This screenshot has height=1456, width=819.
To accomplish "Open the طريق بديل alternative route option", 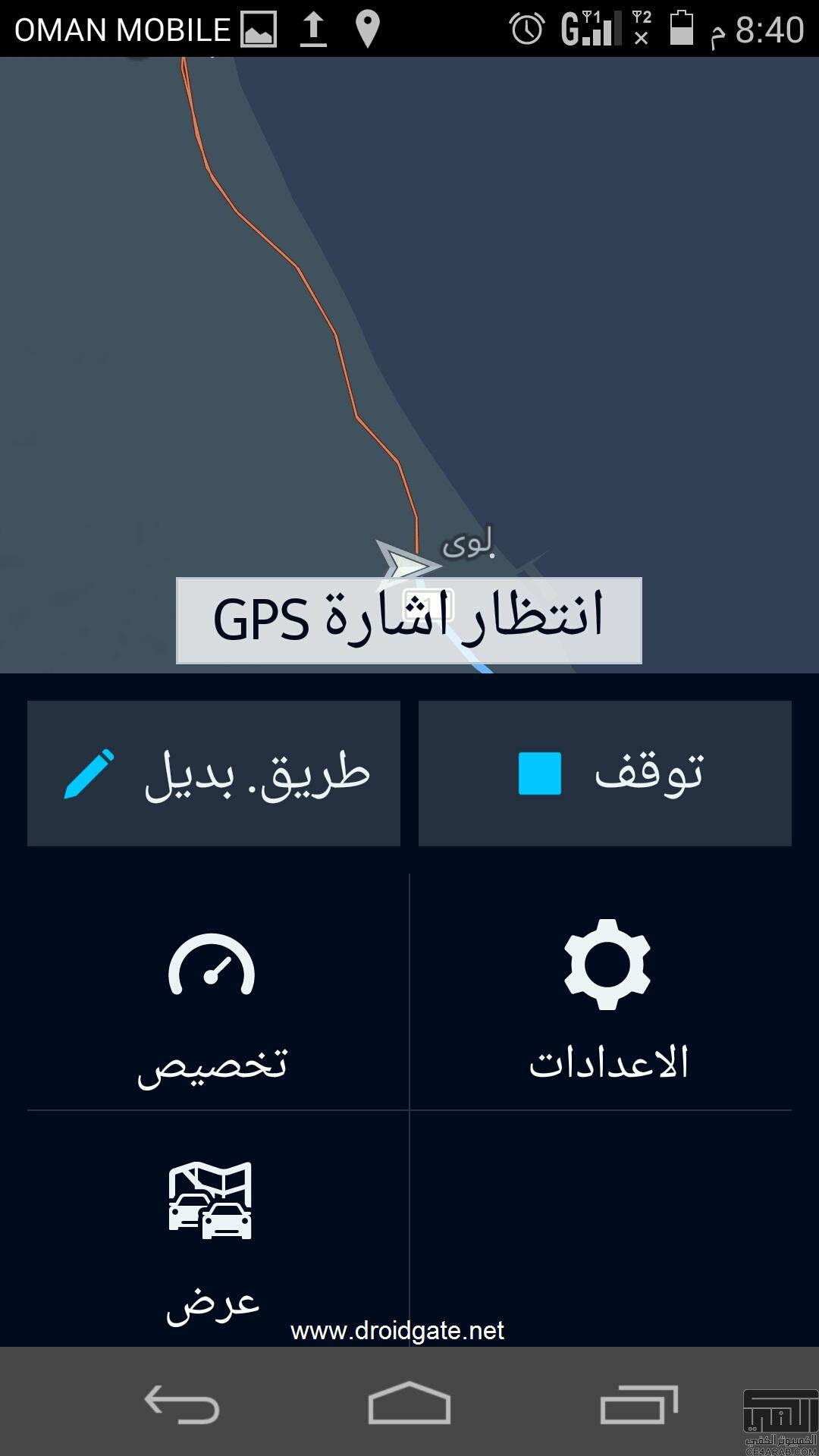I will coord(214,773).
